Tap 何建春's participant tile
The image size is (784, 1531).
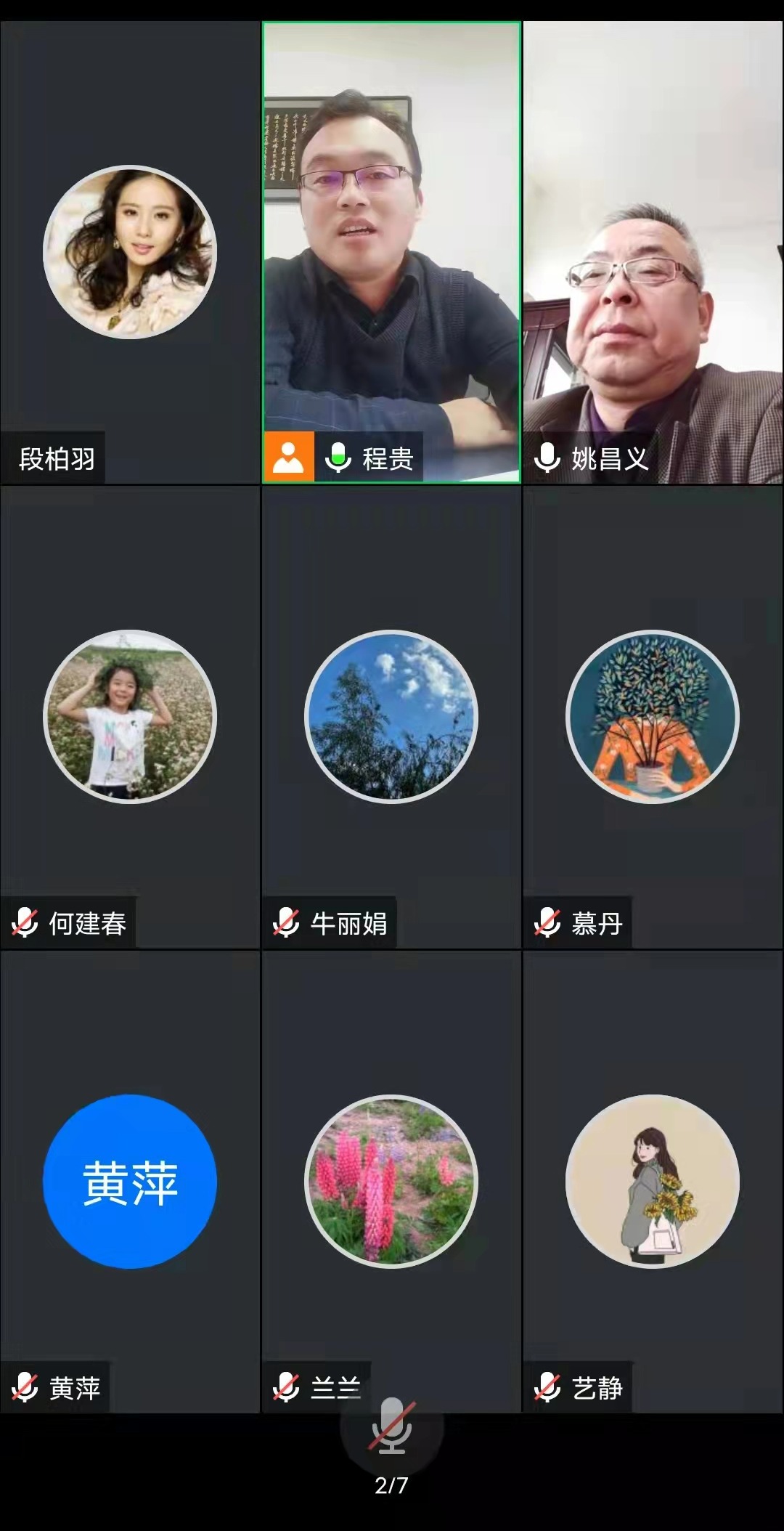coord(130,717)
